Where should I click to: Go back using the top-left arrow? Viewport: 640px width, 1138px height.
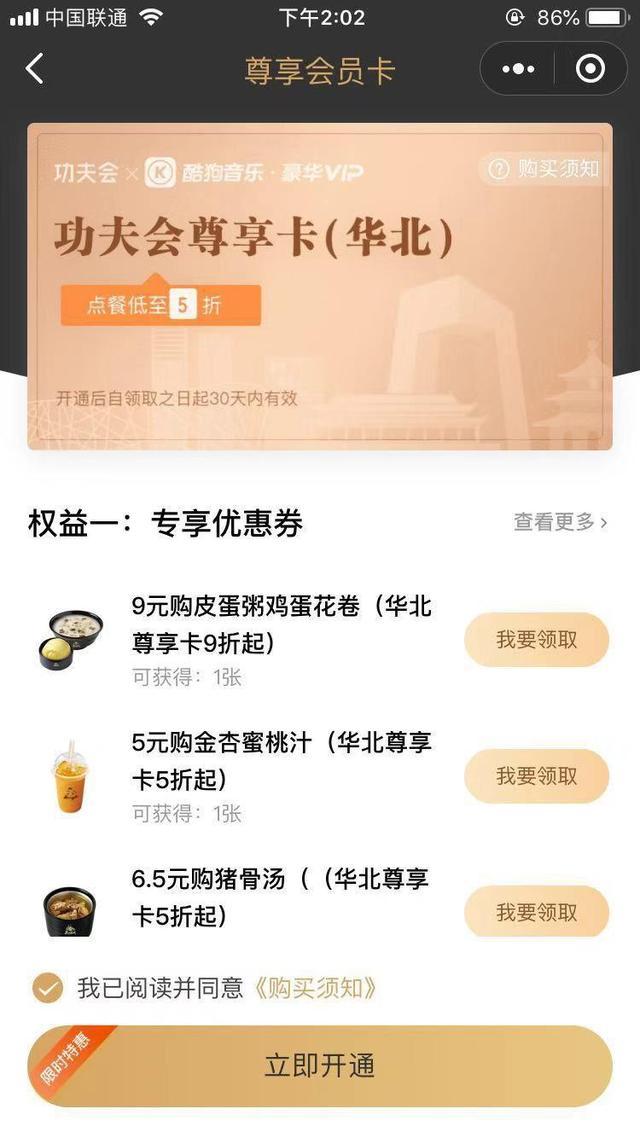[35, 69]
